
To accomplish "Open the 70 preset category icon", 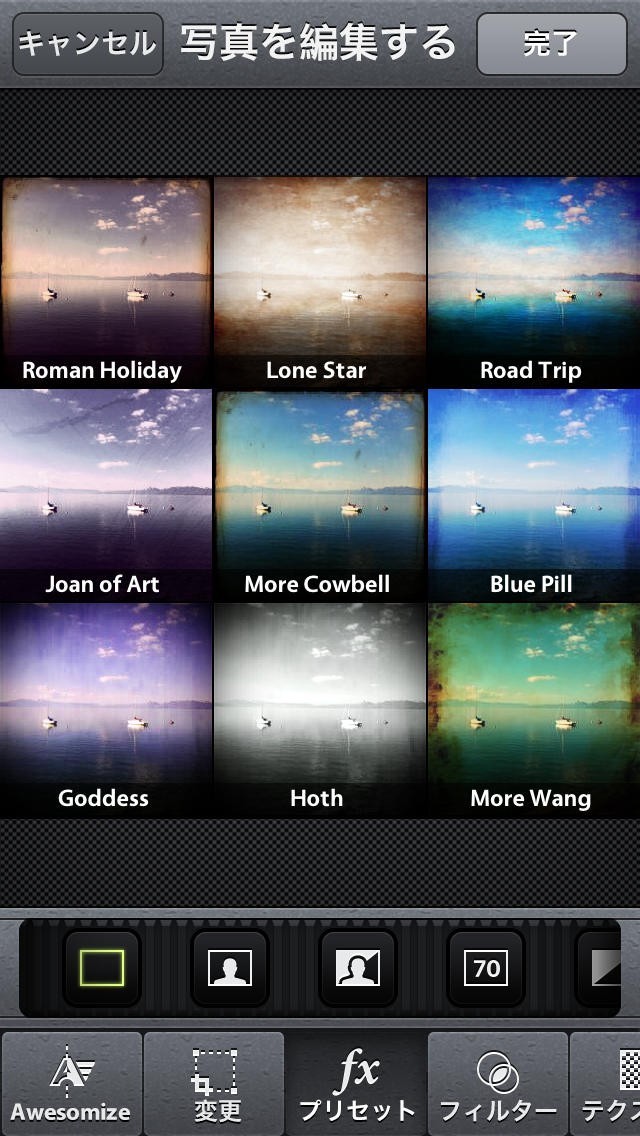I will point(486,968).
